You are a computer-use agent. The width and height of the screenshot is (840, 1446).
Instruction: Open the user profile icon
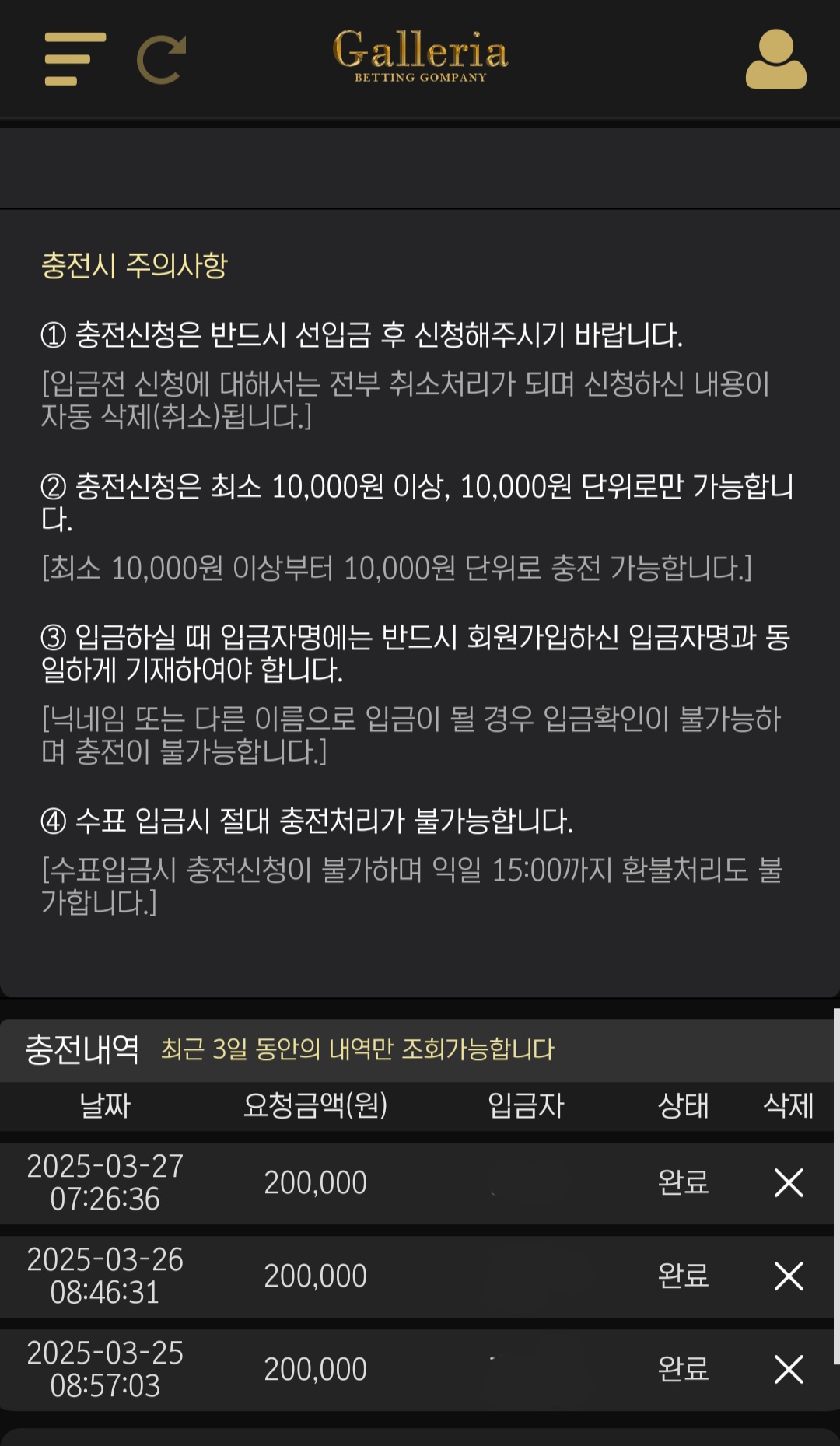pos(775,59)
